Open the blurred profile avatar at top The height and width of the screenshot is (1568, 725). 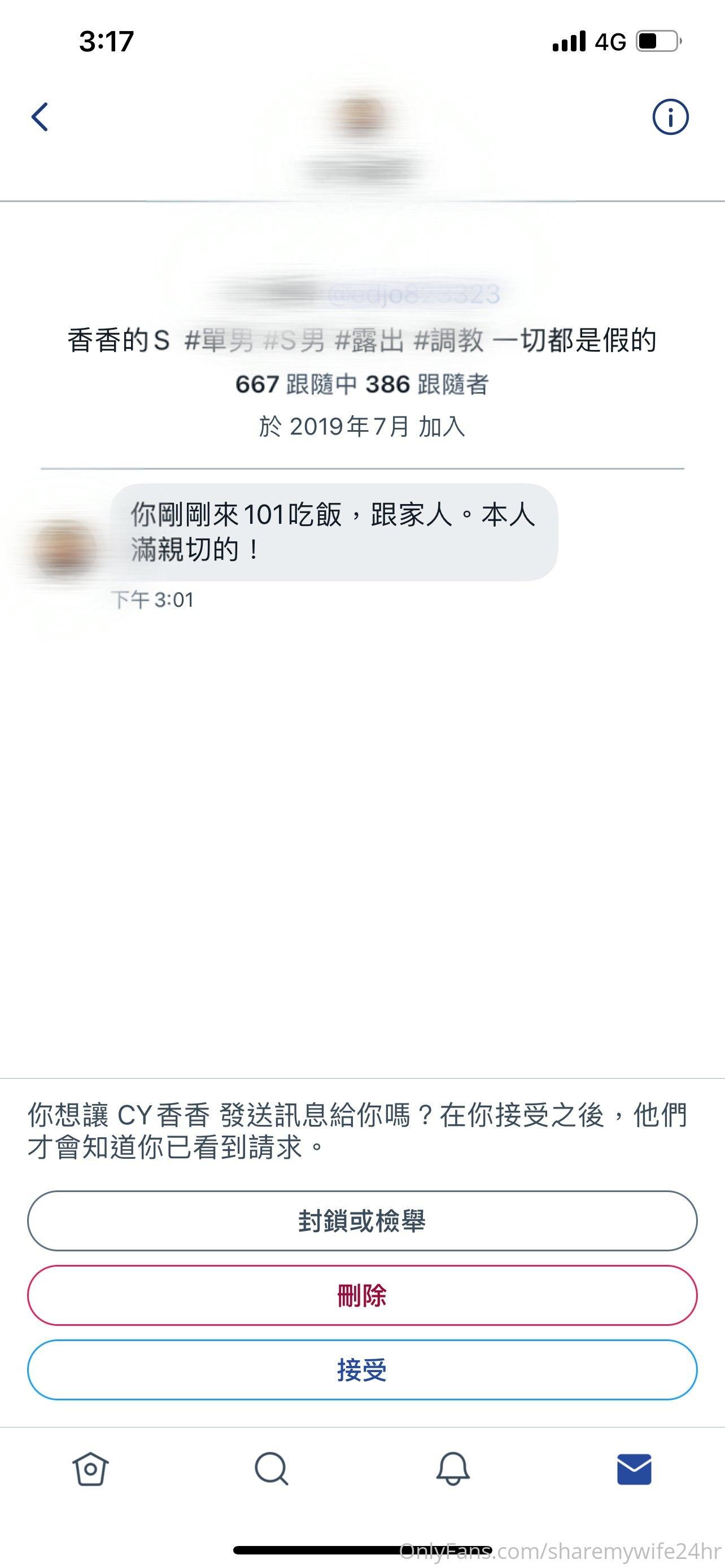pyautogui.click(x=362, y=116)
